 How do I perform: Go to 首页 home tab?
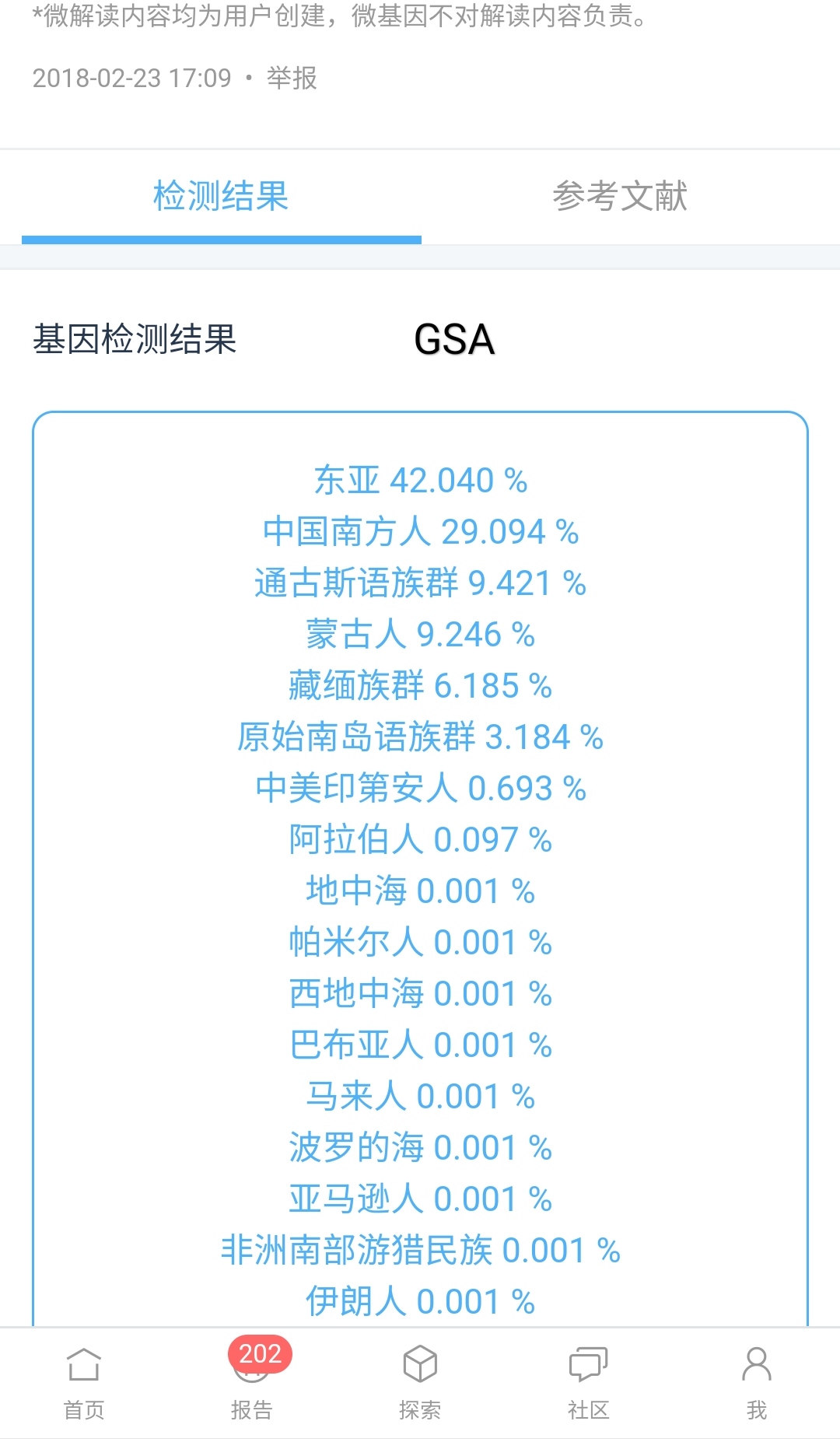click(x=84, y=1383)
